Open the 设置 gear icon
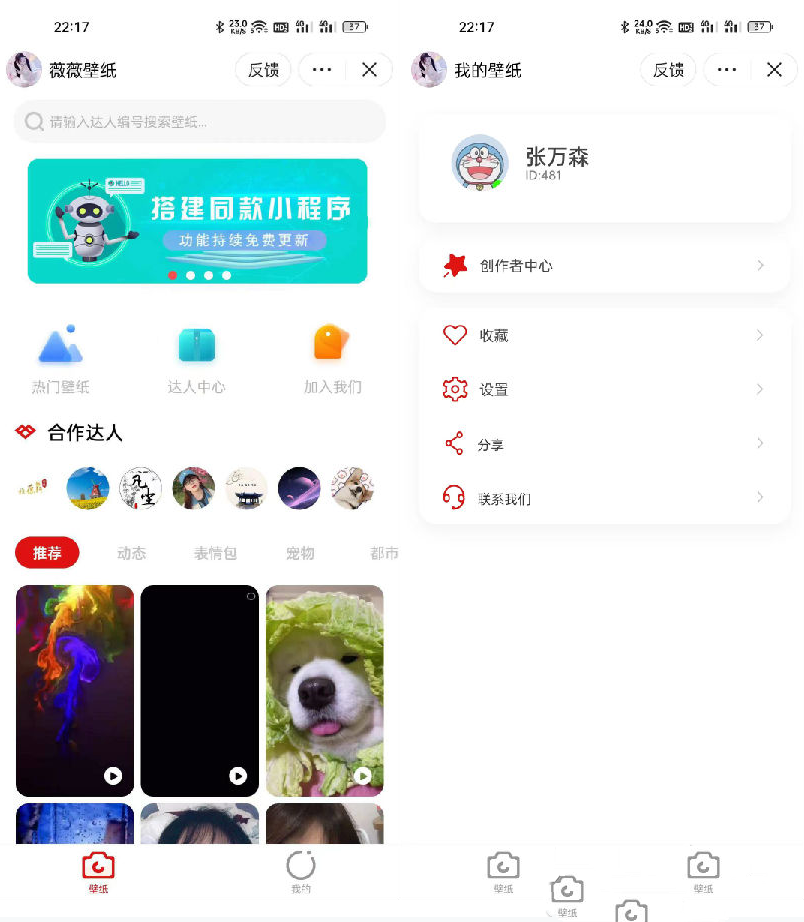 [455, 390]
